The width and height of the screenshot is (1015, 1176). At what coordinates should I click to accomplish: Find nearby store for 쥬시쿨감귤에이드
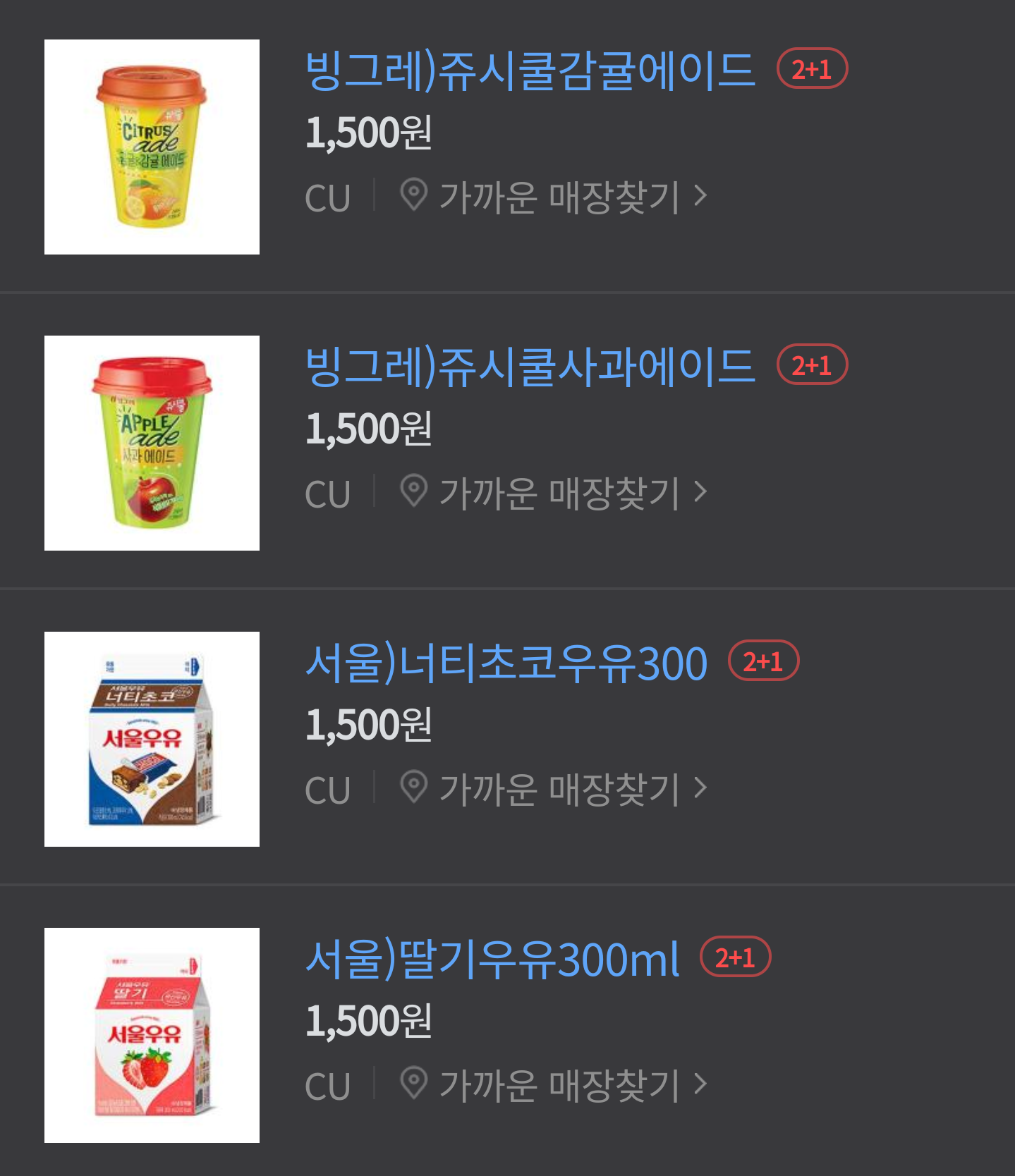pyautogui.click(x=554, y=197)
